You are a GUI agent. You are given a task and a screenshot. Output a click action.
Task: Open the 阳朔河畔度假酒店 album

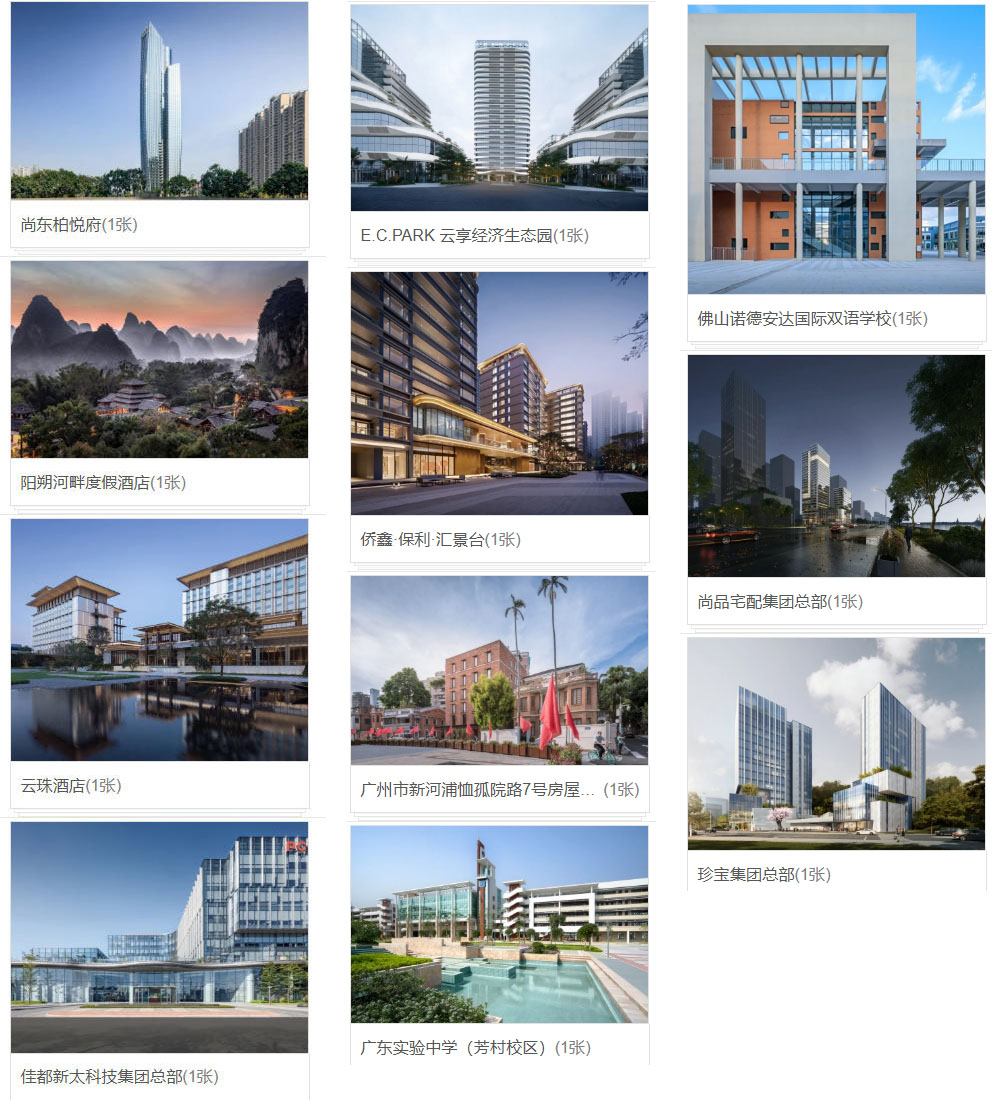[x=159, y=360]
